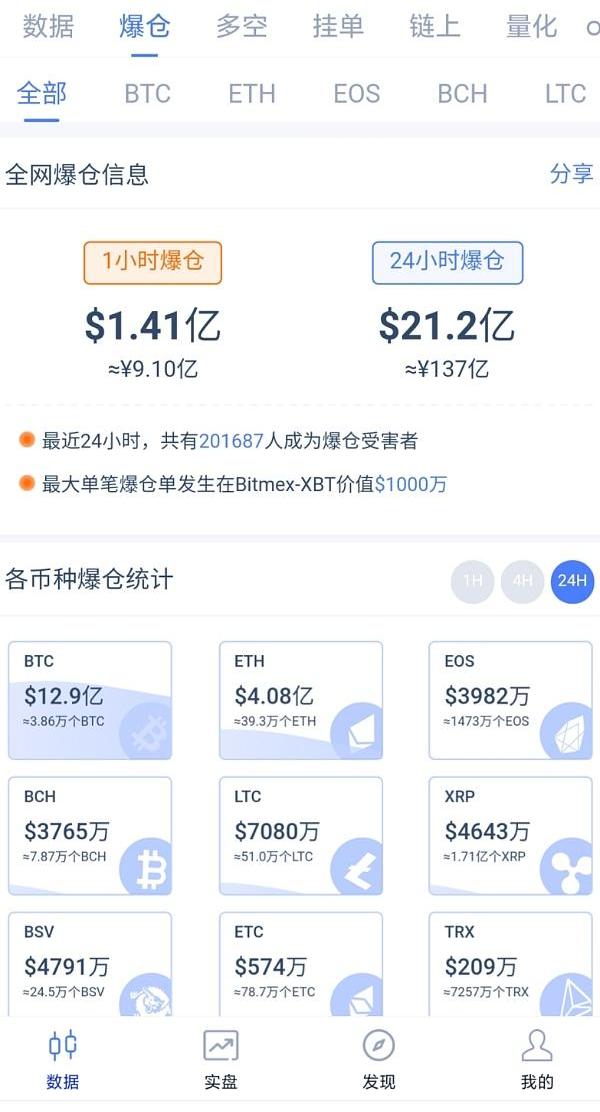Open 我的 profile tab
The width and height of the screenshot is (600, 1112).
[x=537, y=1060]
